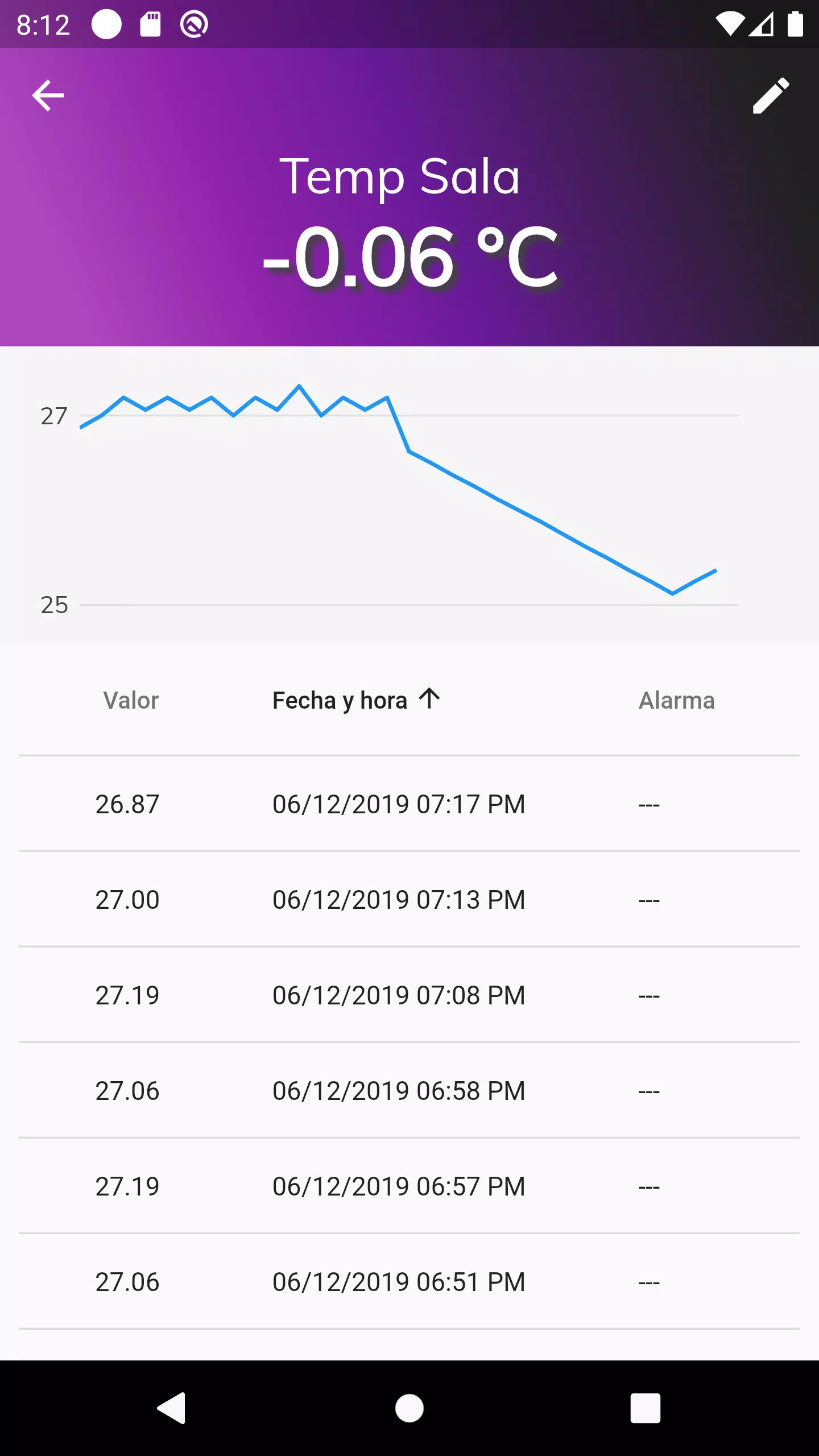Tap the home button in navigation bar
This screenshot has height=1456, width=819.
(x=409, y=1408)
